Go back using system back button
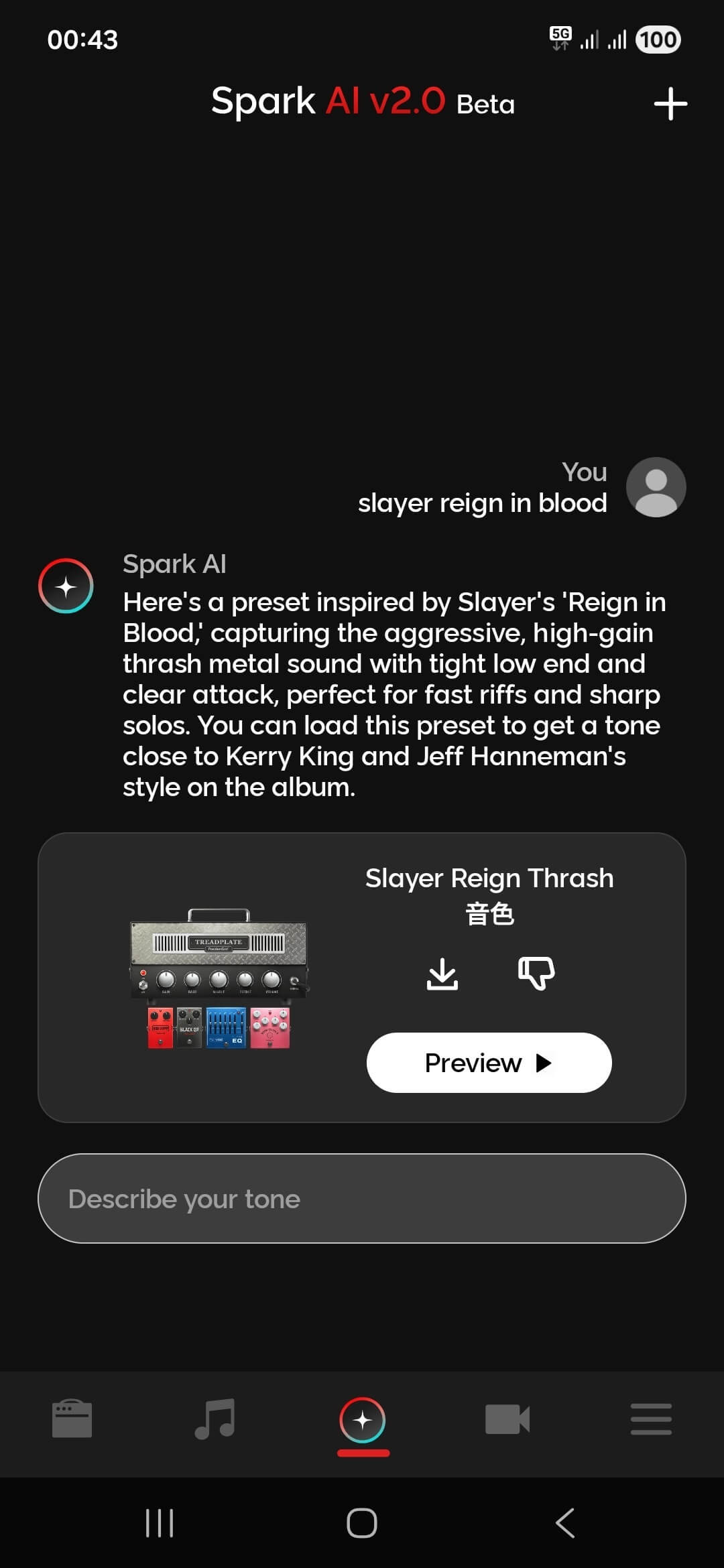The image size is (724, 1568). (565, 1523)
